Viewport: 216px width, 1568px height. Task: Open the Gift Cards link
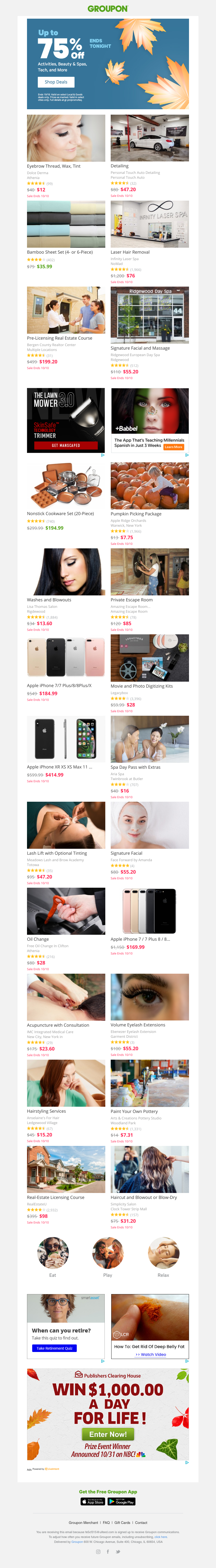(x=122, y=1522)
